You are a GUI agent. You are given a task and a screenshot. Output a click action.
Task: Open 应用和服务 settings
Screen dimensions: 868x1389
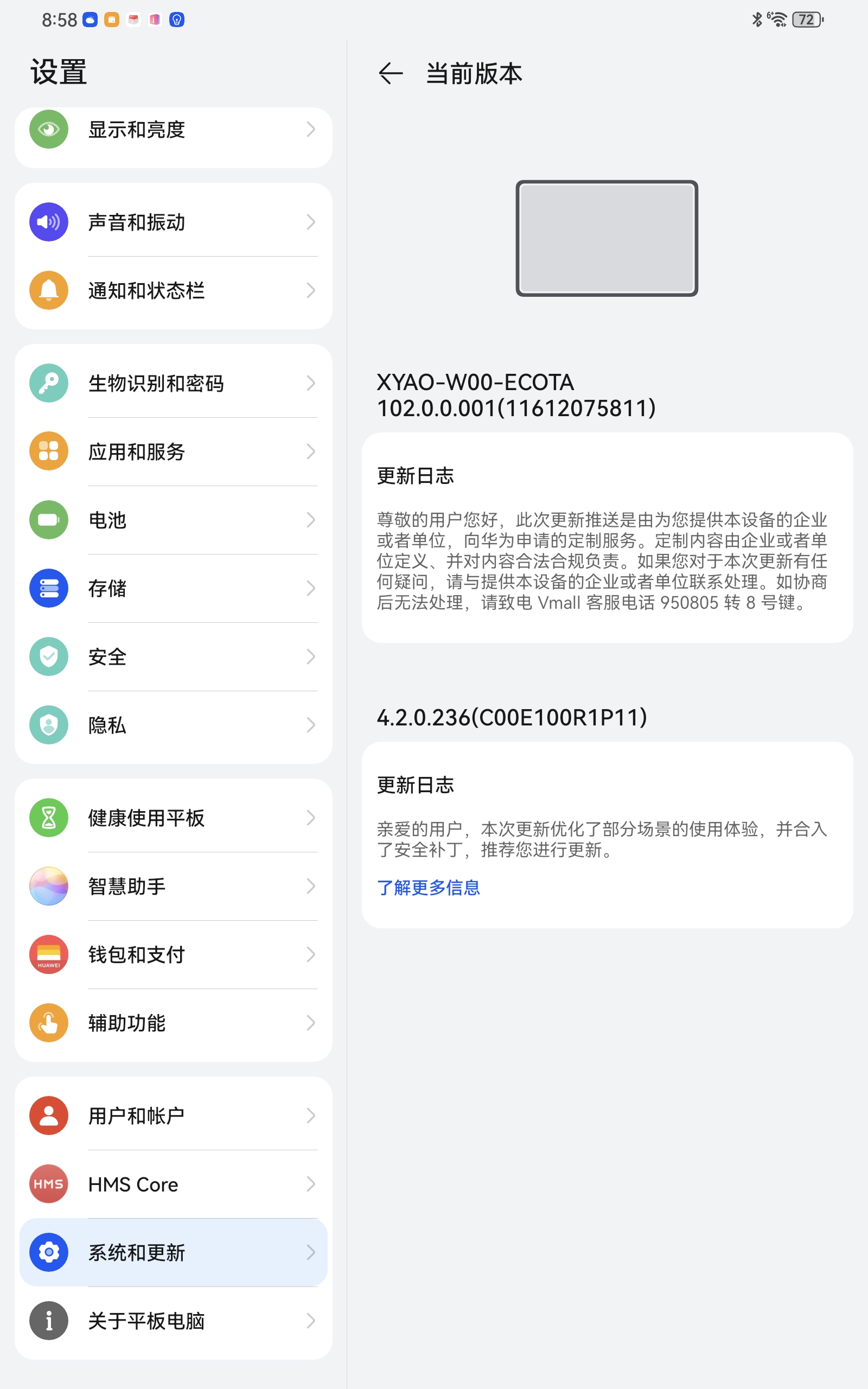174,452
